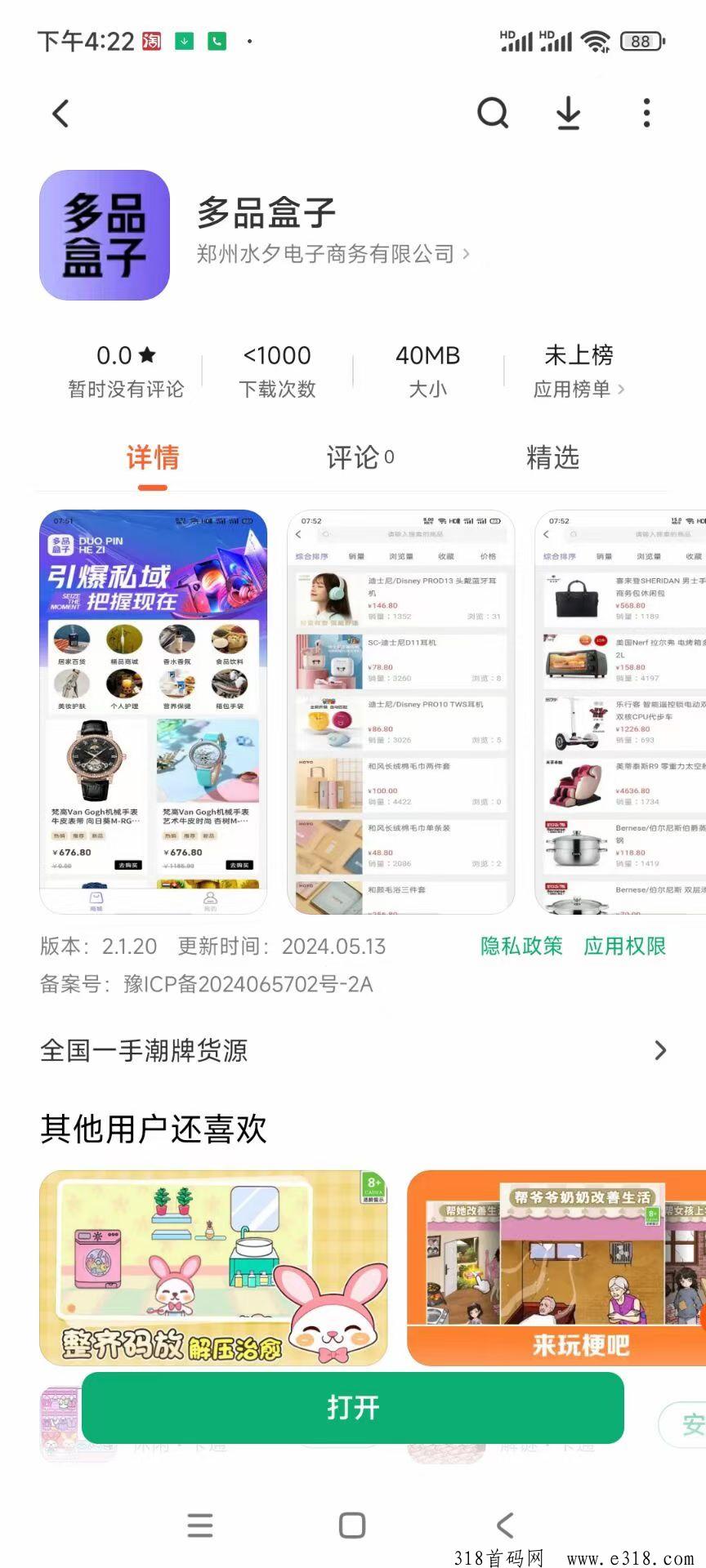Expand the 全国一手潮牌货源 description
The image size is (706, 1568).
[353, 1050]
